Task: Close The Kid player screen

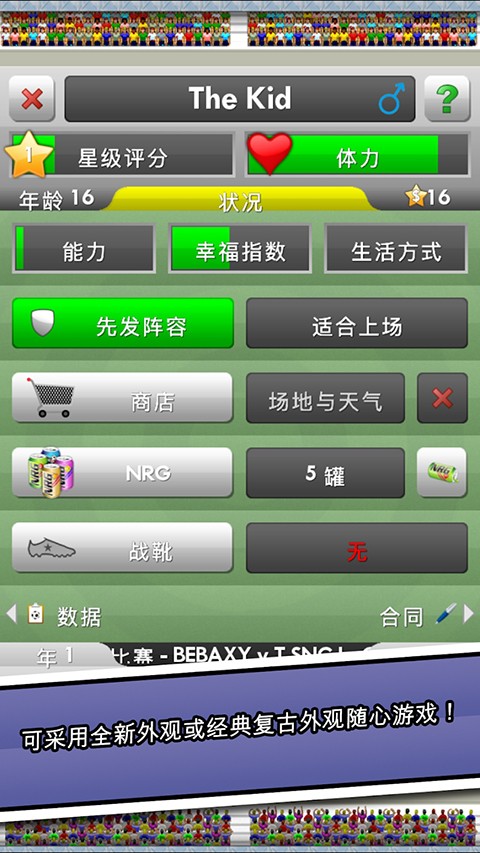Action: point(32,98)
